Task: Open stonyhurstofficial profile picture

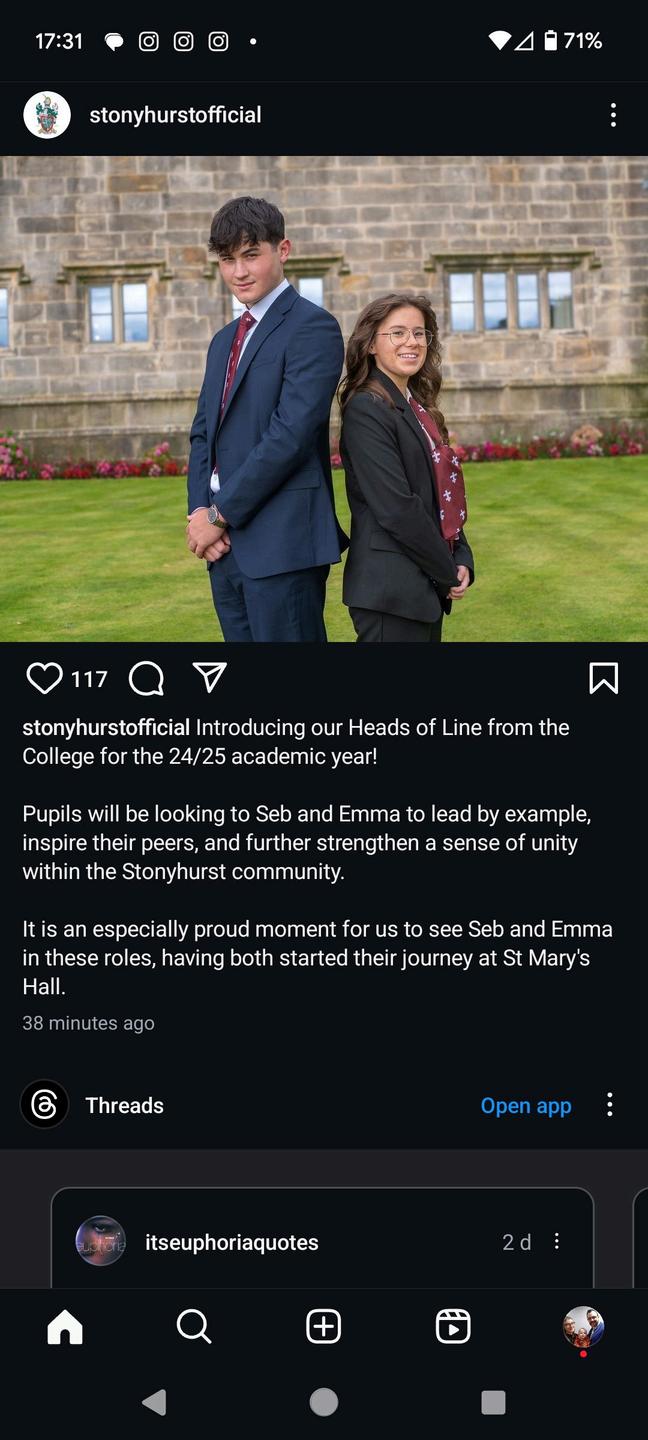Action: (x=47, y=115)
